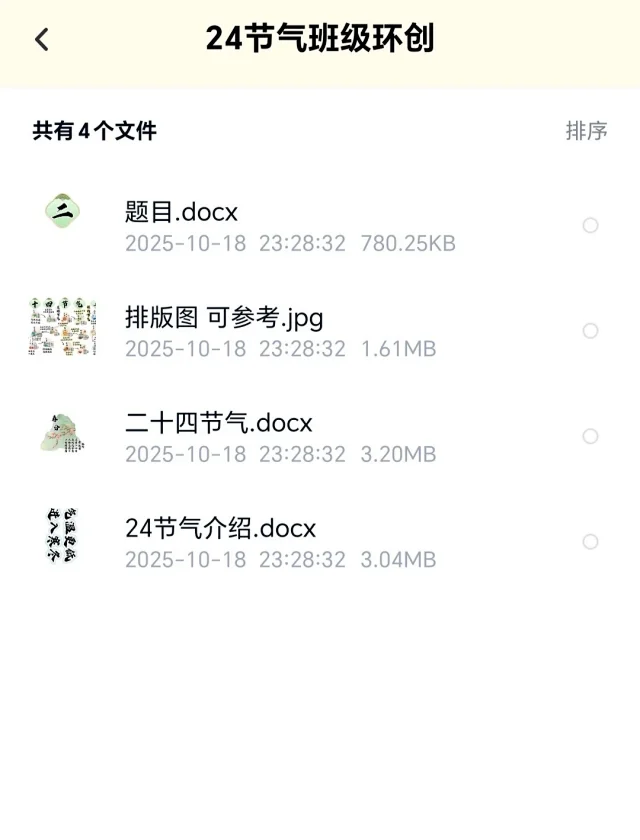This screenshot has width=640, height=840.
Task: Select the circle next to 题目.docx
Action: 590,226
